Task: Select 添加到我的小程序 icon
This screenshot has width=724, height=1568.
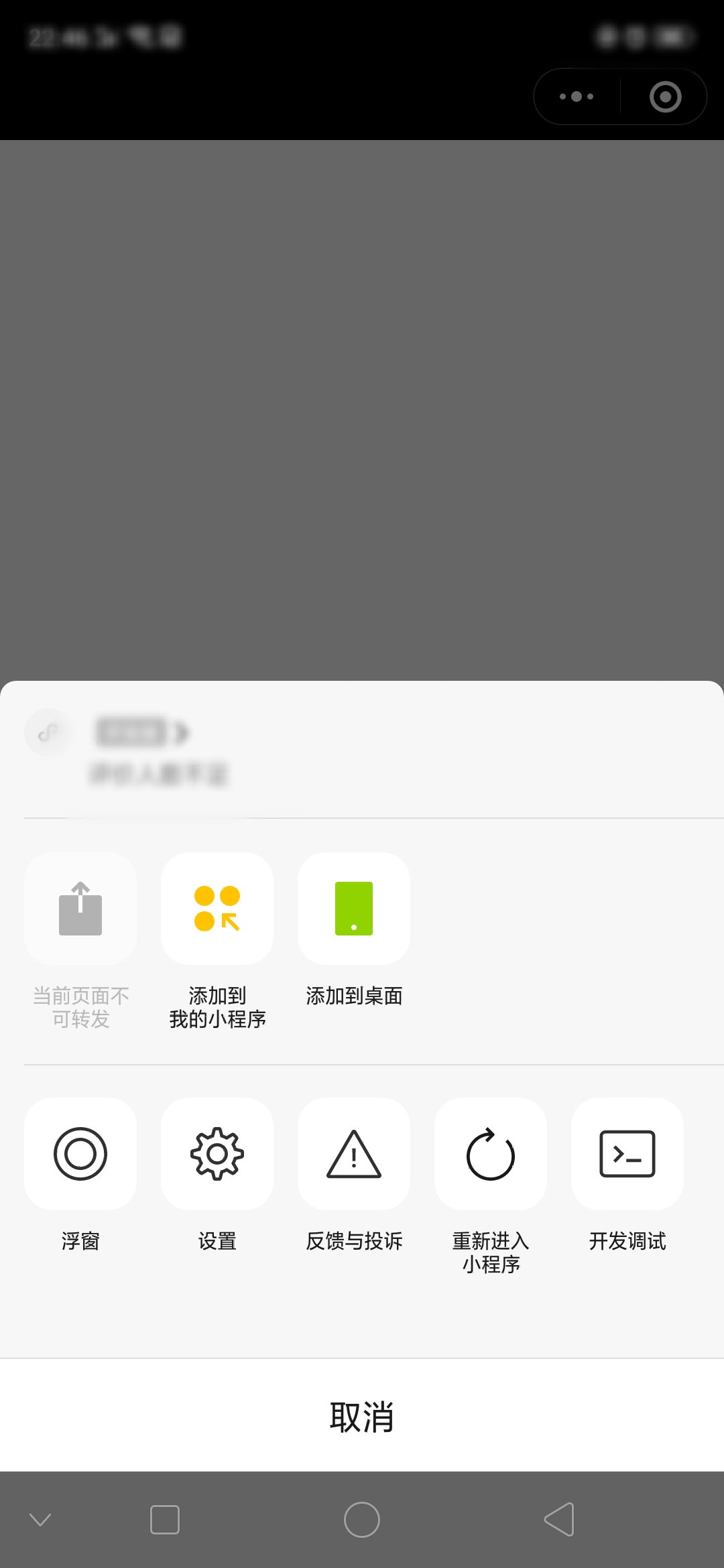Action: [217, 908]
